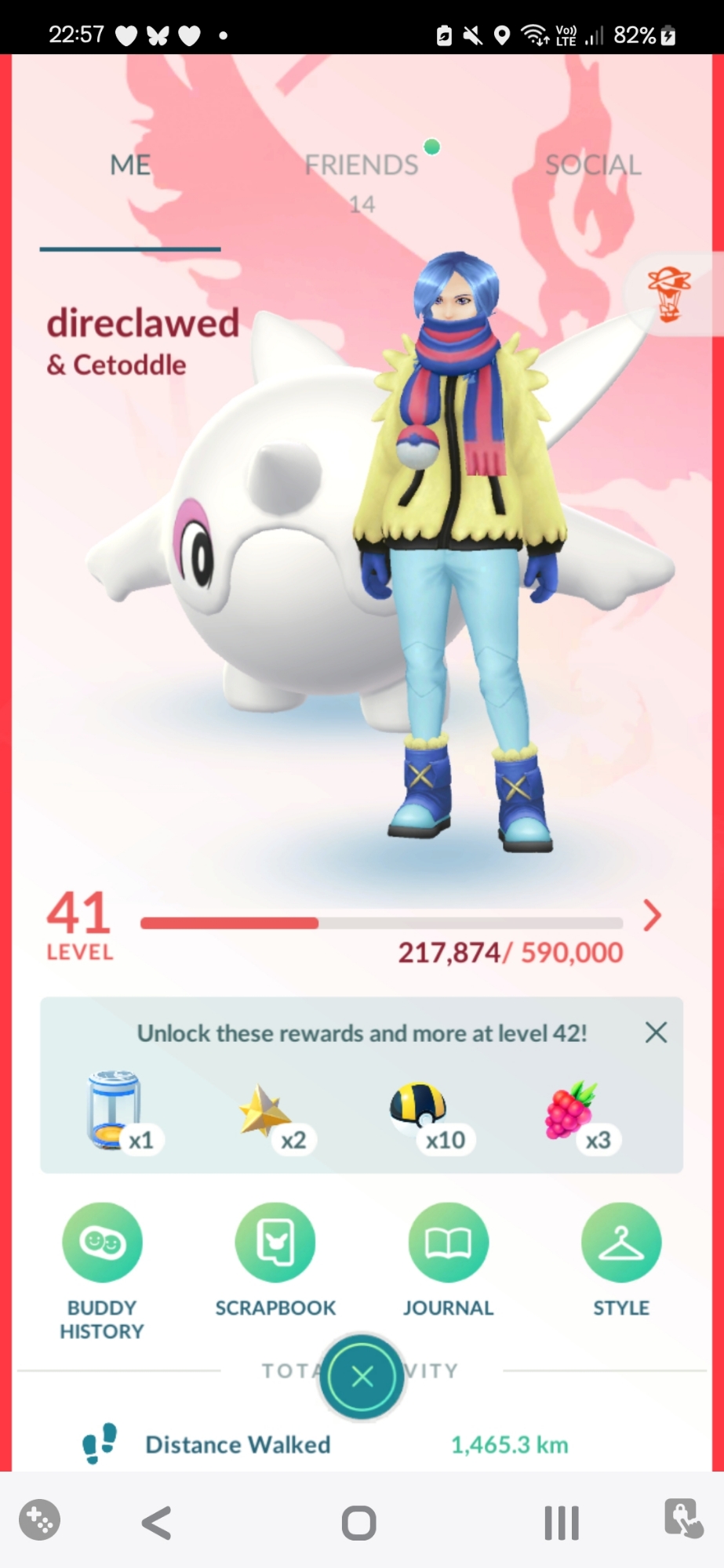The height and width of the screenshot is (1568, 724).
Task: Close the profile with the X button
Action: (362, 1376)
